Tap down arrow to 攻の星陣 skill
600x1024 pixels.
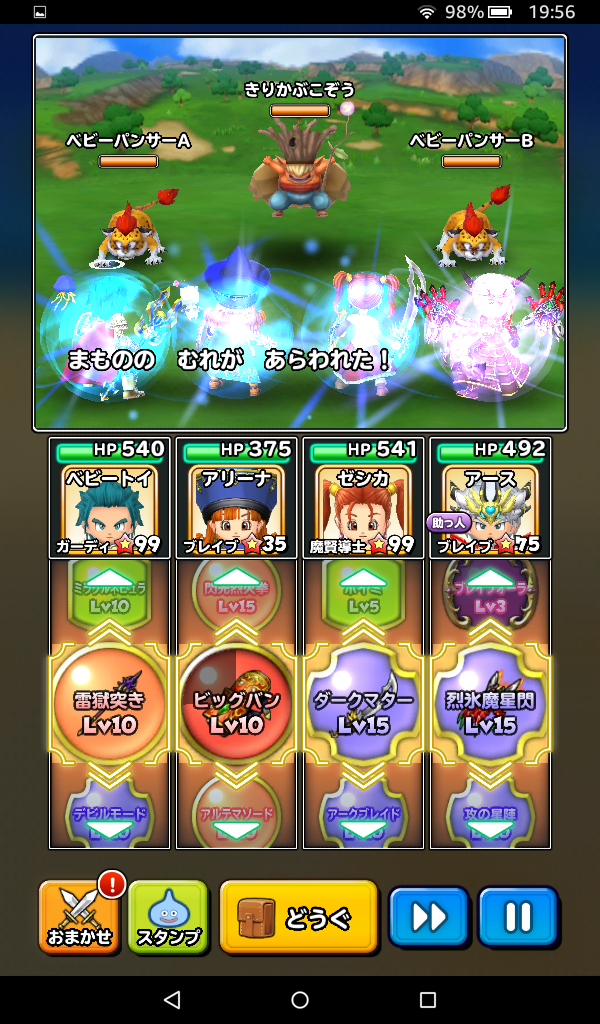(x=490, y=828)
